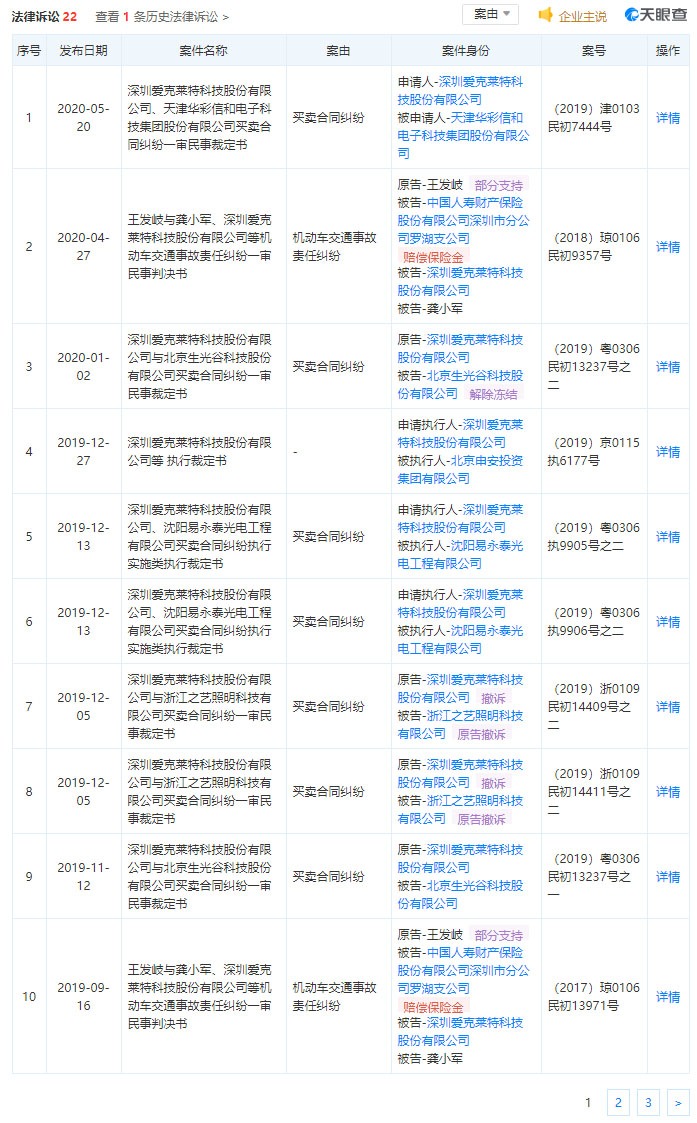The image size is (697, 1123).
Task: Open 详情 for case (2018)琼0106民初9357号
Action: [x=668, y=247]
